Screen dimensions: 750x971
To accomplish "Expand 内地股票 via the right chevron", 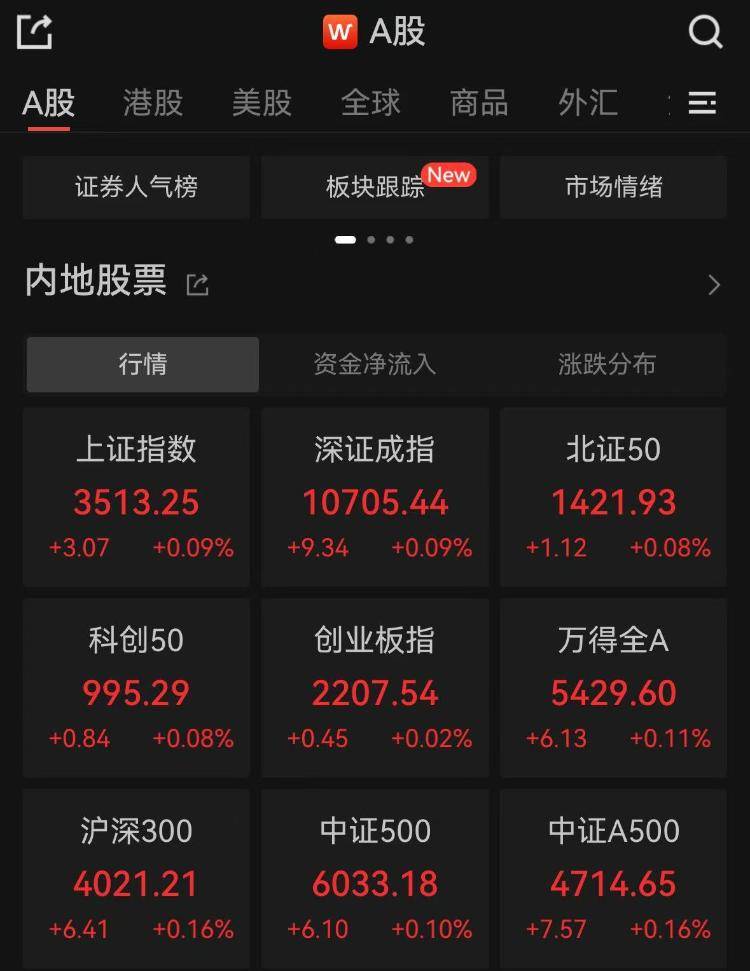I will pyautogui.click(x=714, y=284).
